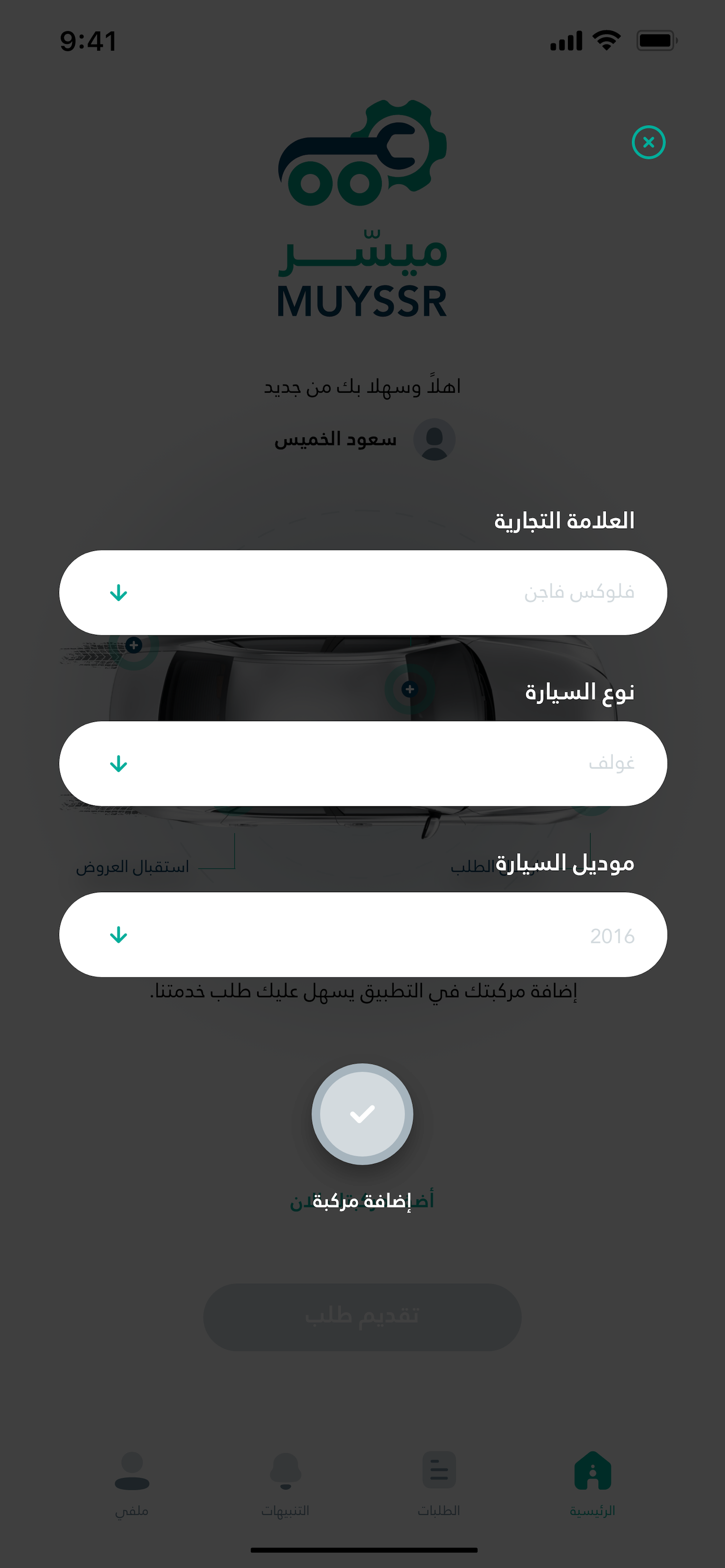
Task: Confirm with the إضافة مركبة checkmark button
Action: coord(362,1113)
